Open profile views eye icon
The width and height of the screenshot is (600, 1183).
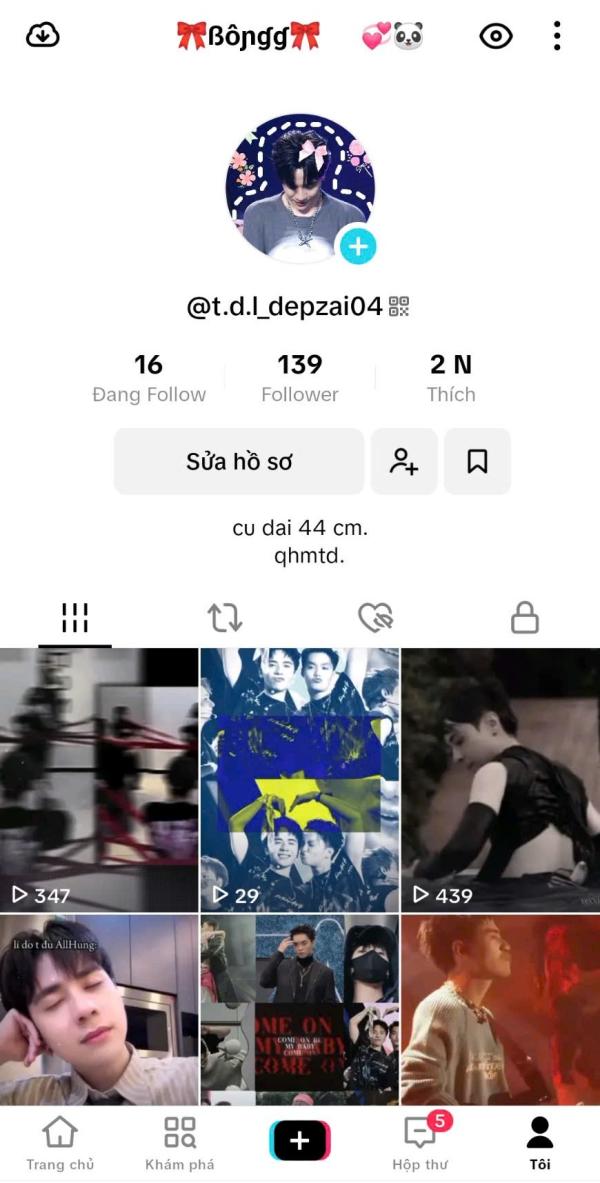[495, 37]
